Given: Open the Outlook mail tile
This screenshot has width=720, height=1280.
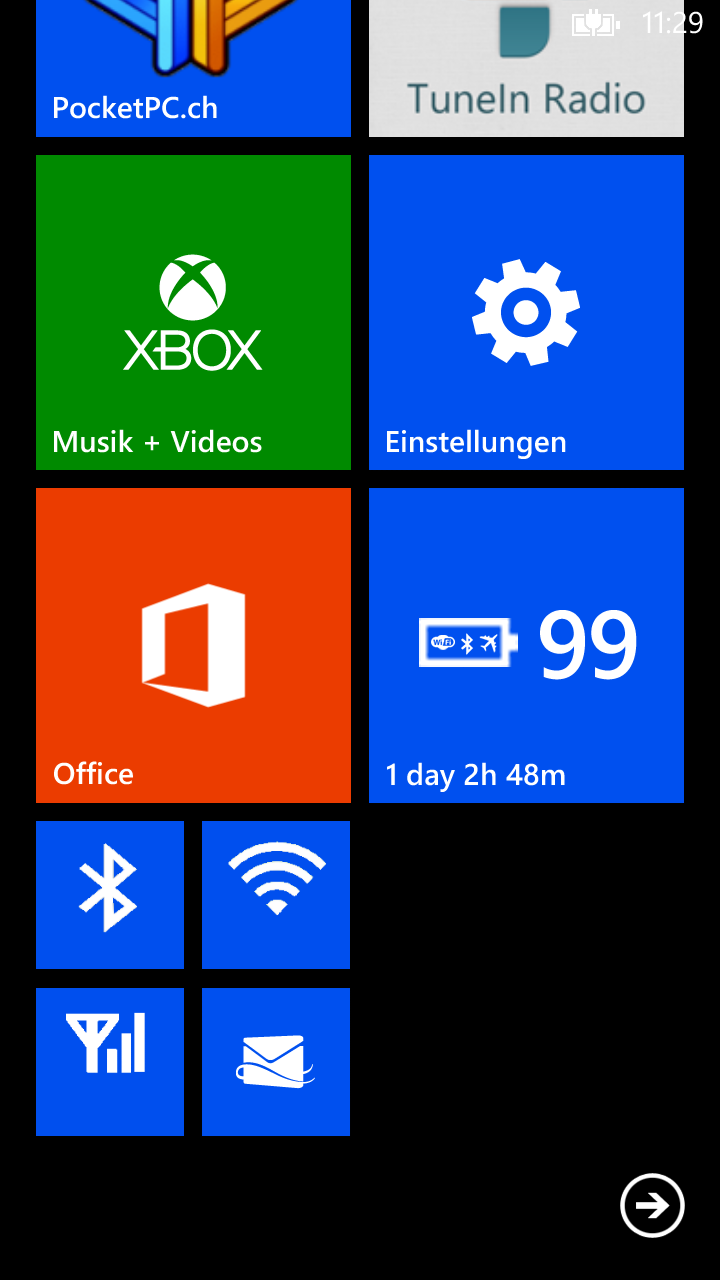Looking at the screenshot, I should [276, 1062].
